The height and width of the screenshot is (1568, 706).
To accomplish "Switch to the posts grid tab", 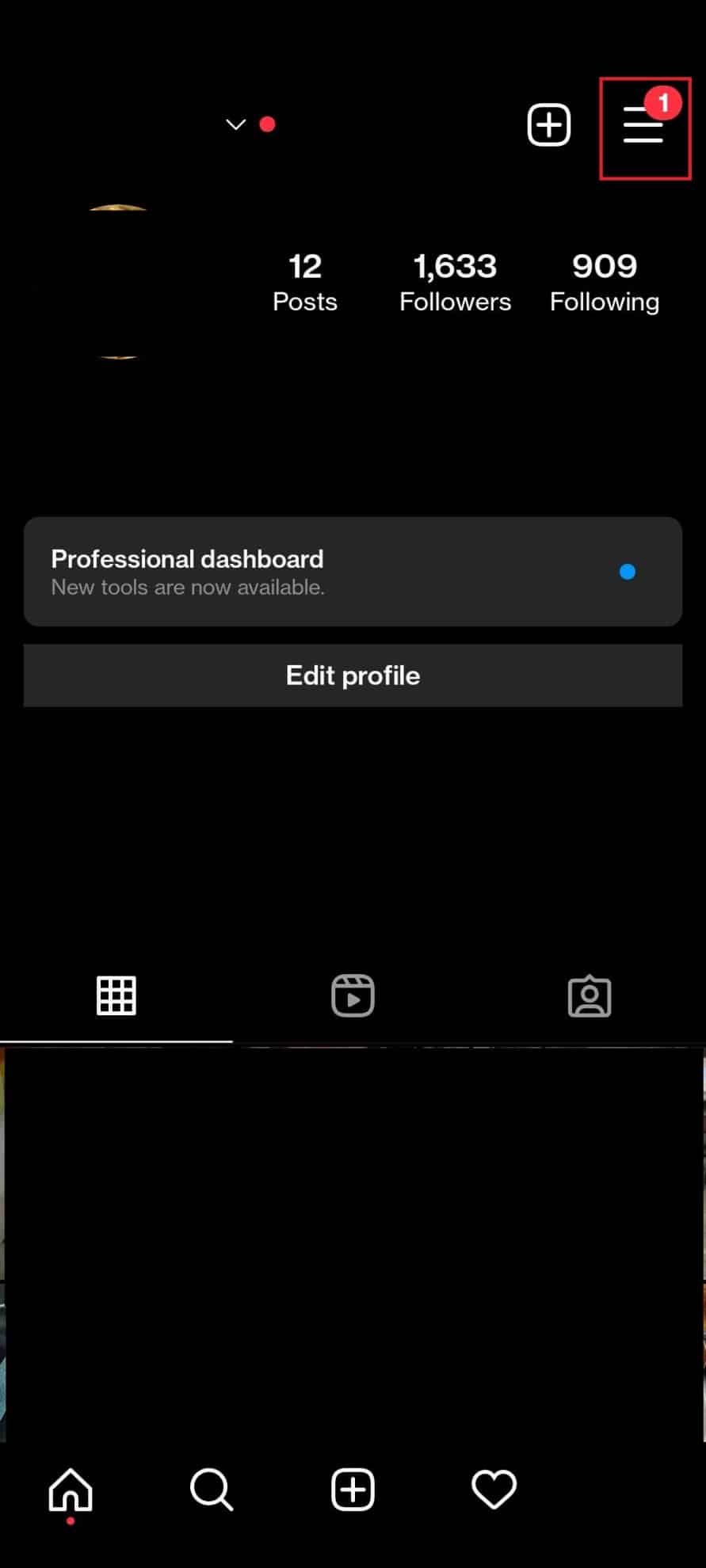I will (x=116, y=995).
